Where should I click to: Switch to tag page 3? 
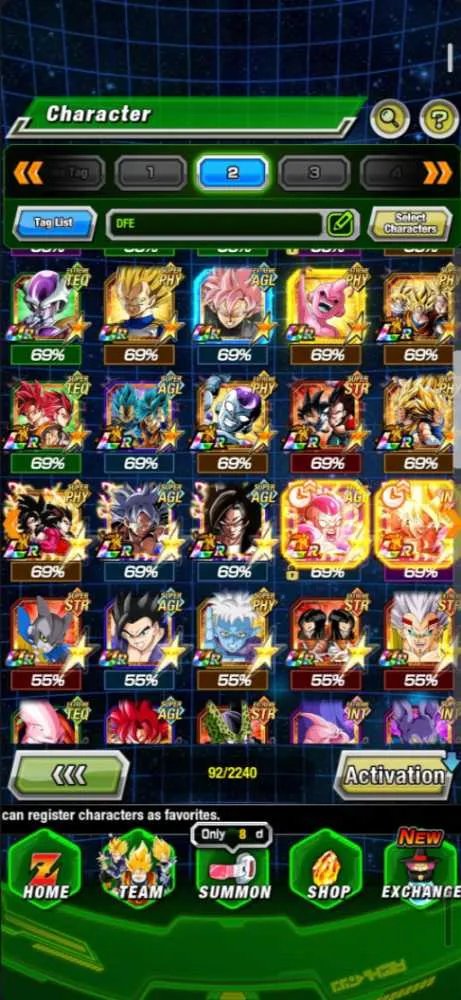point(314,172)
